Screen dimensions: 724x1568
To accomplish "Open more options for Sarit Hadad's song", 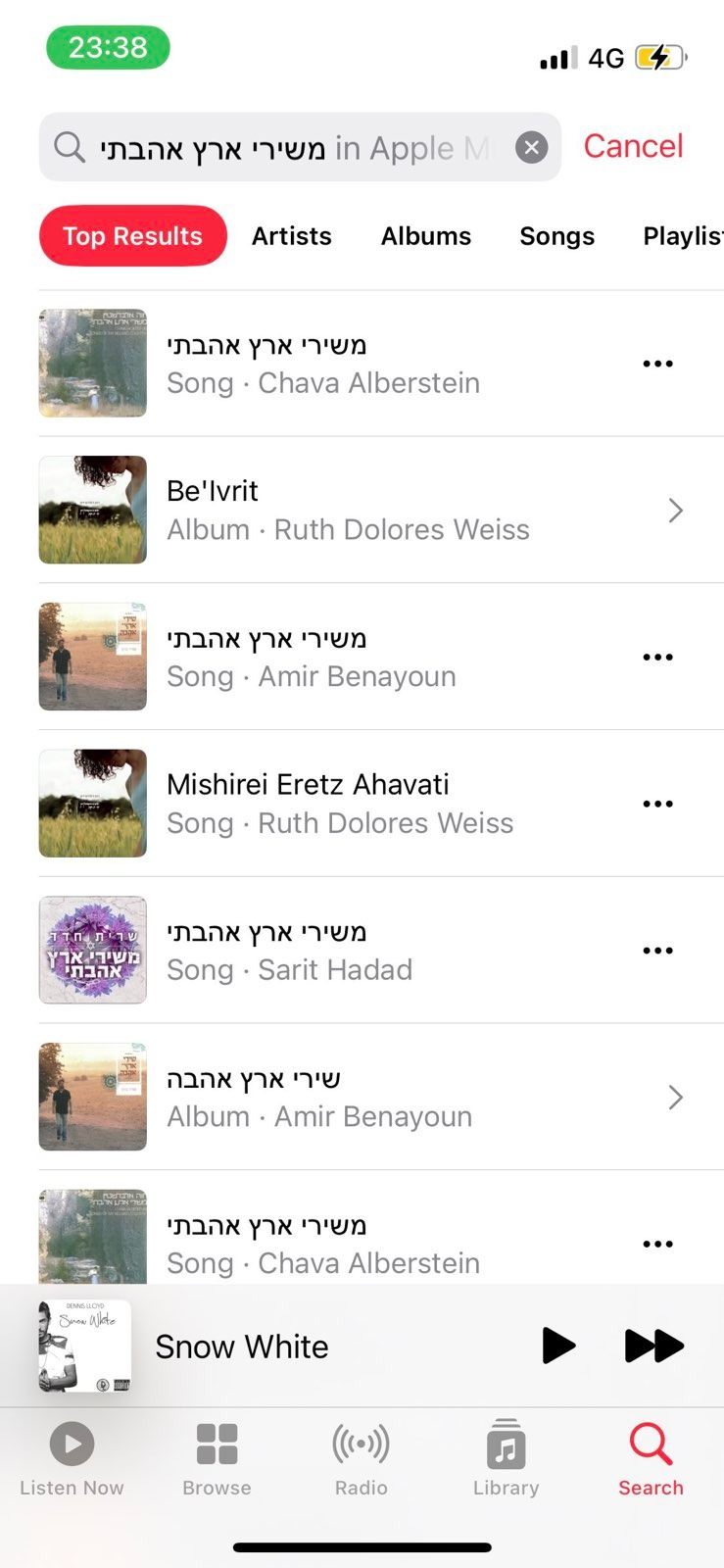I will pyautogui.click(x=657, y=951).
